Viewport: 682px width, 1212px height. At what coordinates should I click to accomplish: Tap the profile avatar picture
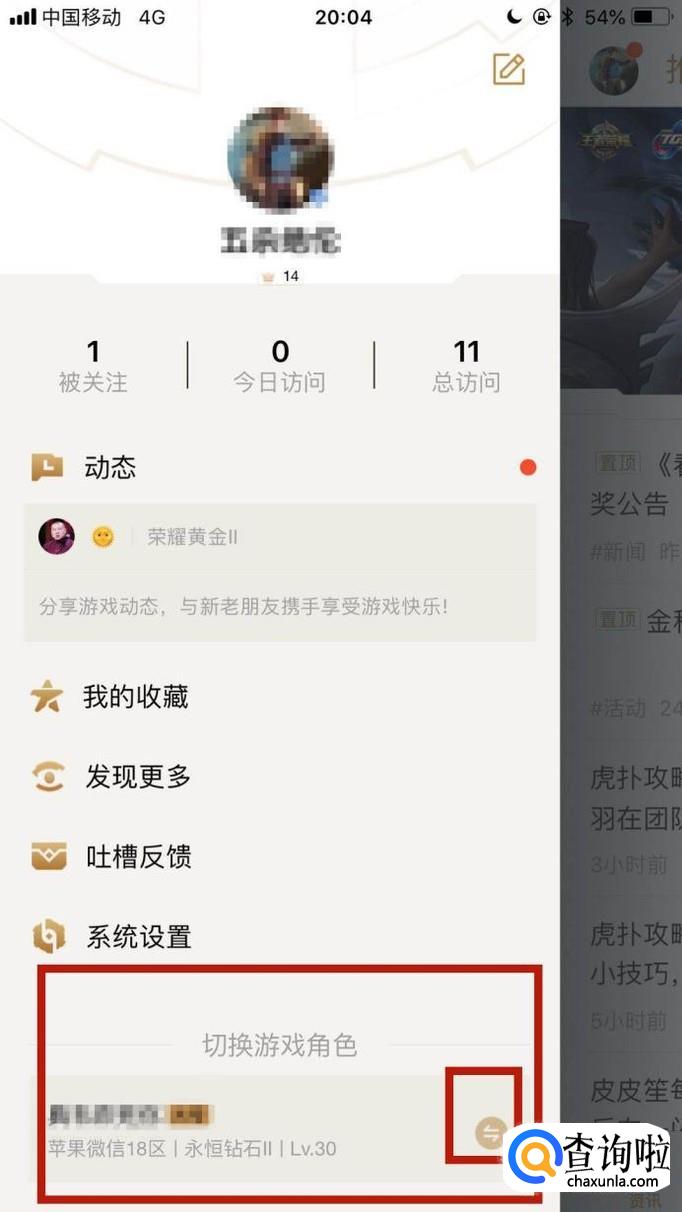(281, 159)
